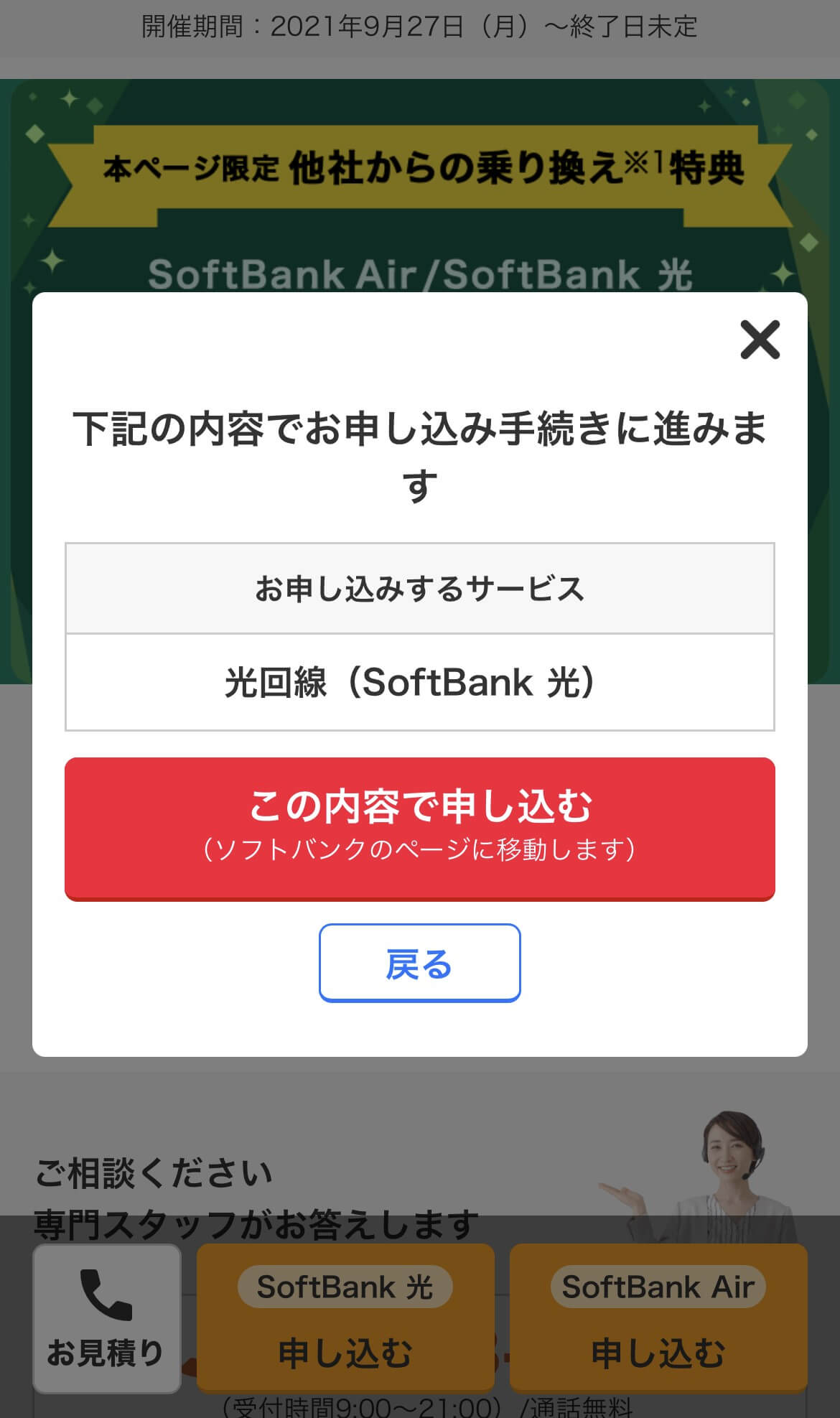Tap the お見積り phone button
The height and width of the screenshot is (1418, 840).
pyautogui.click(x=106, y=1318)
